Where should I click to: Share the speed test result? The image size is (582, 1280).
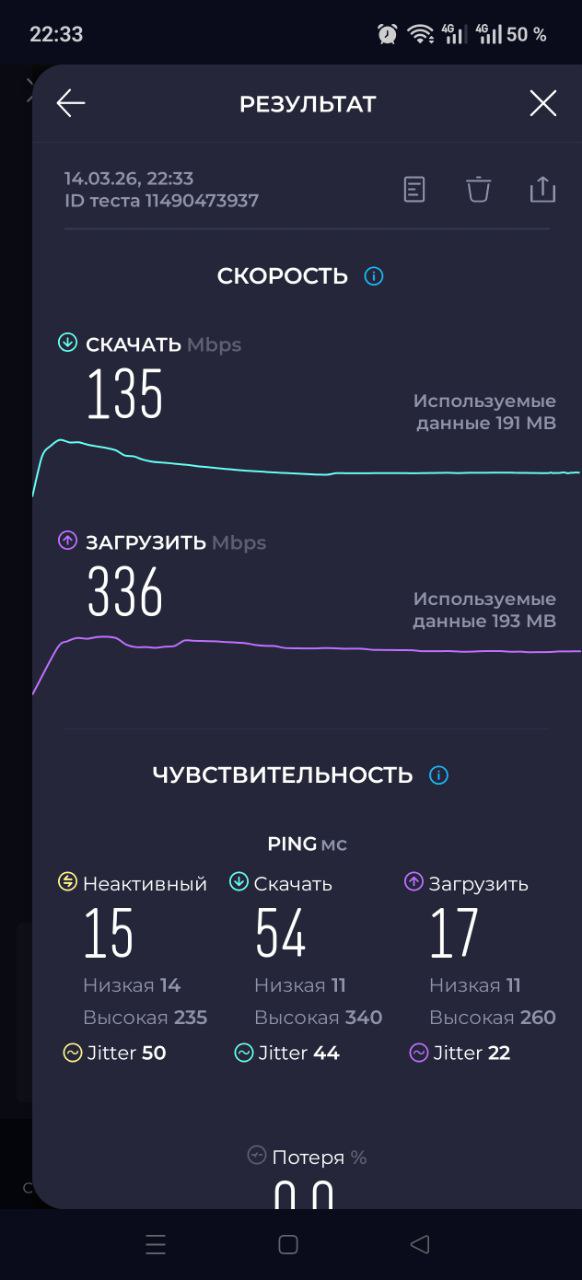tap(542, 189)
